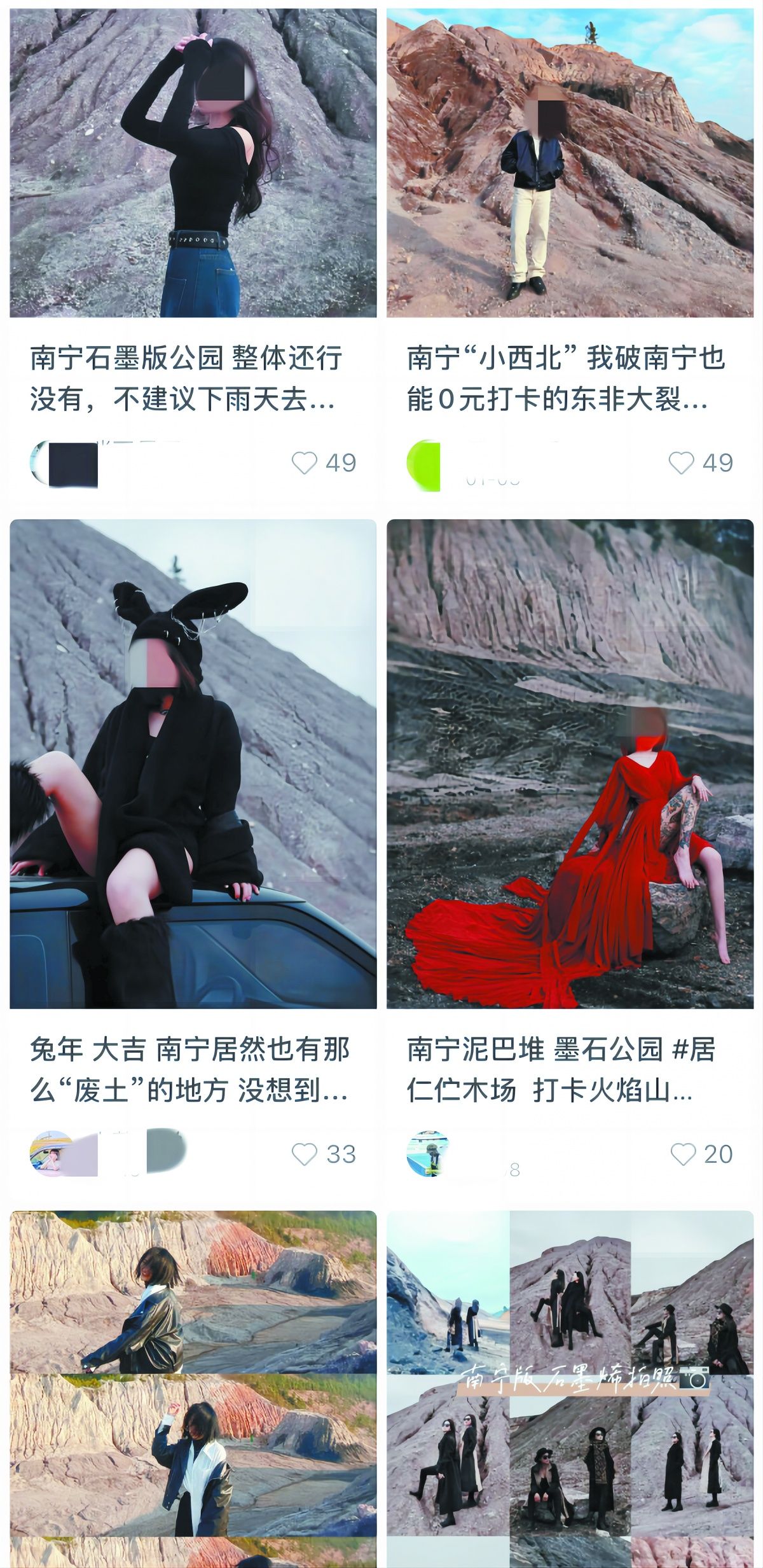
Task: Like the 兔年大吉 post
Action: tap(304, 1154)
